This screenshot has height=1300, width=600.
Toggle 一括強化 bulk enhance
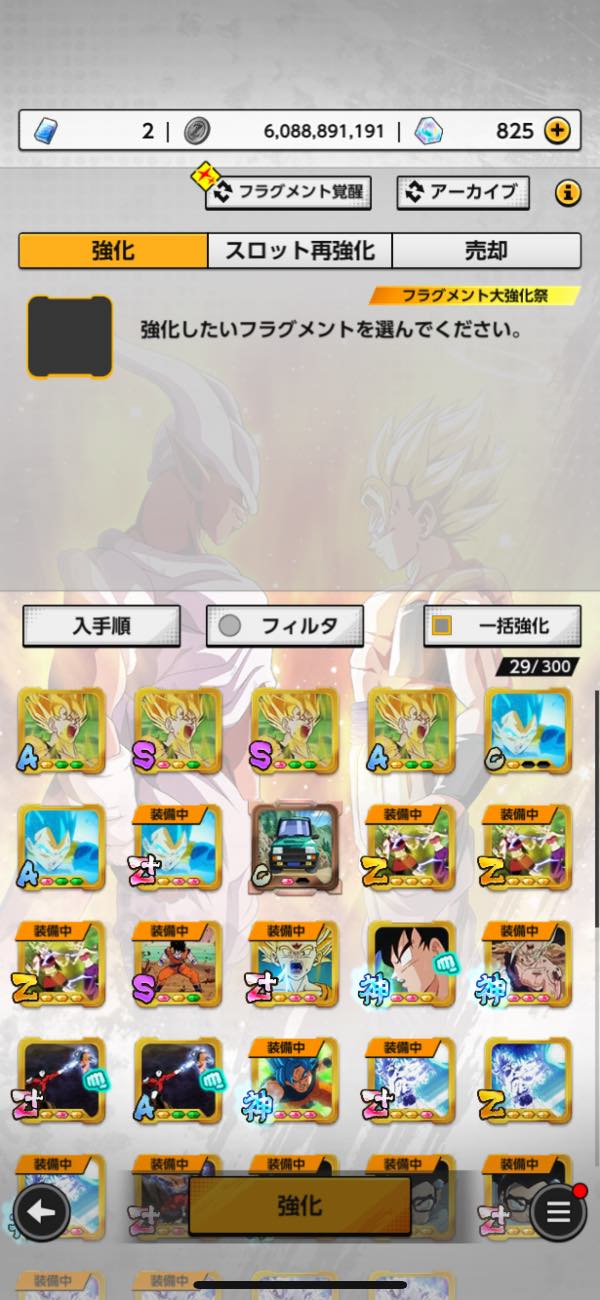(x=501, y=626)
